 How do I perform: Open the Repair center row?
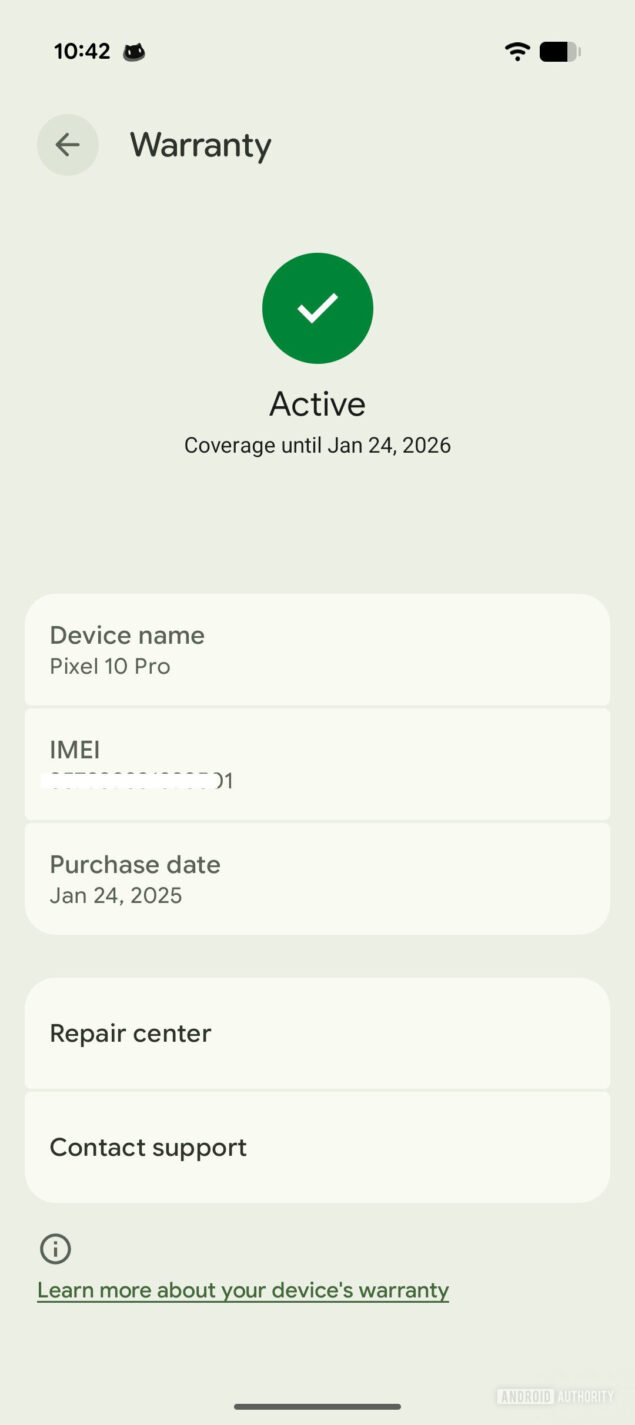(x=317, y=1033)
